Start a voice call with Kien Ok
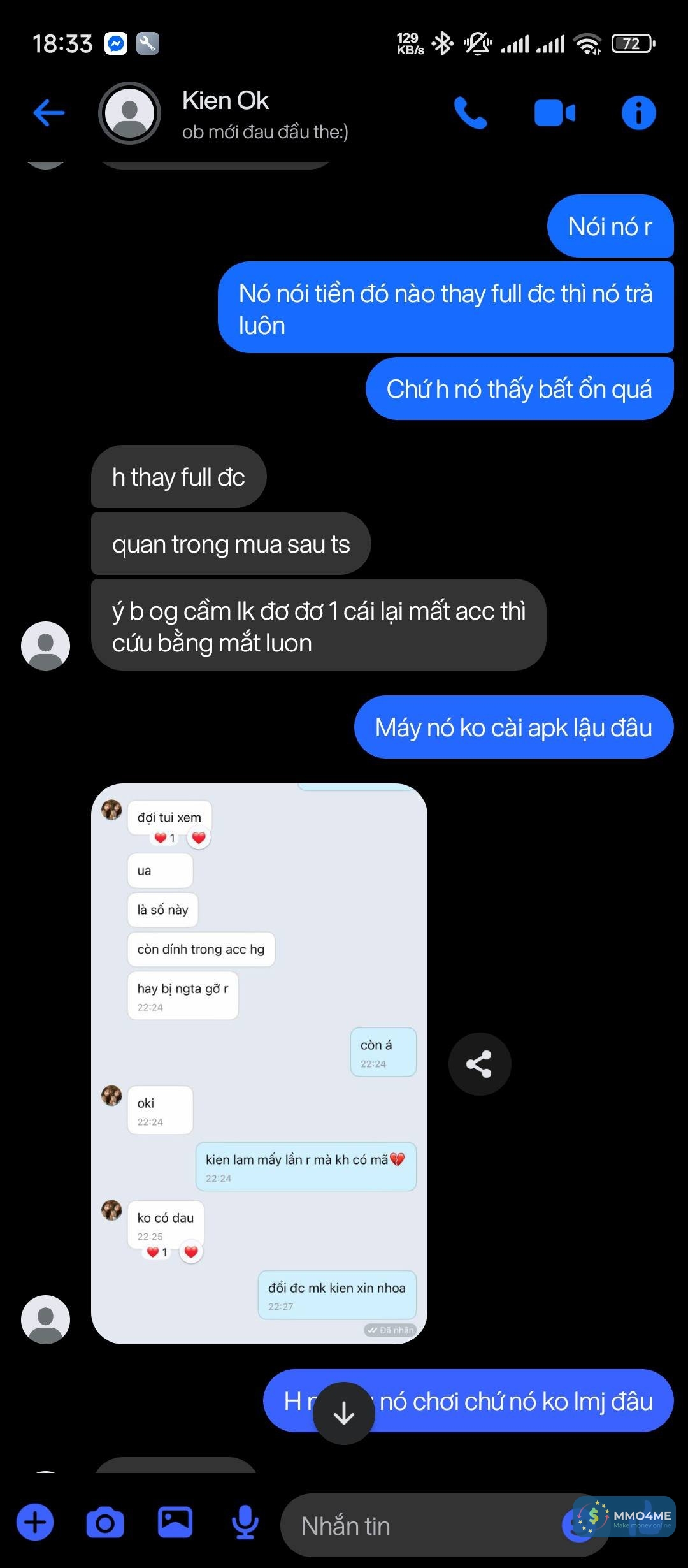Screen dimensions: 688x1568 point(470,113)
